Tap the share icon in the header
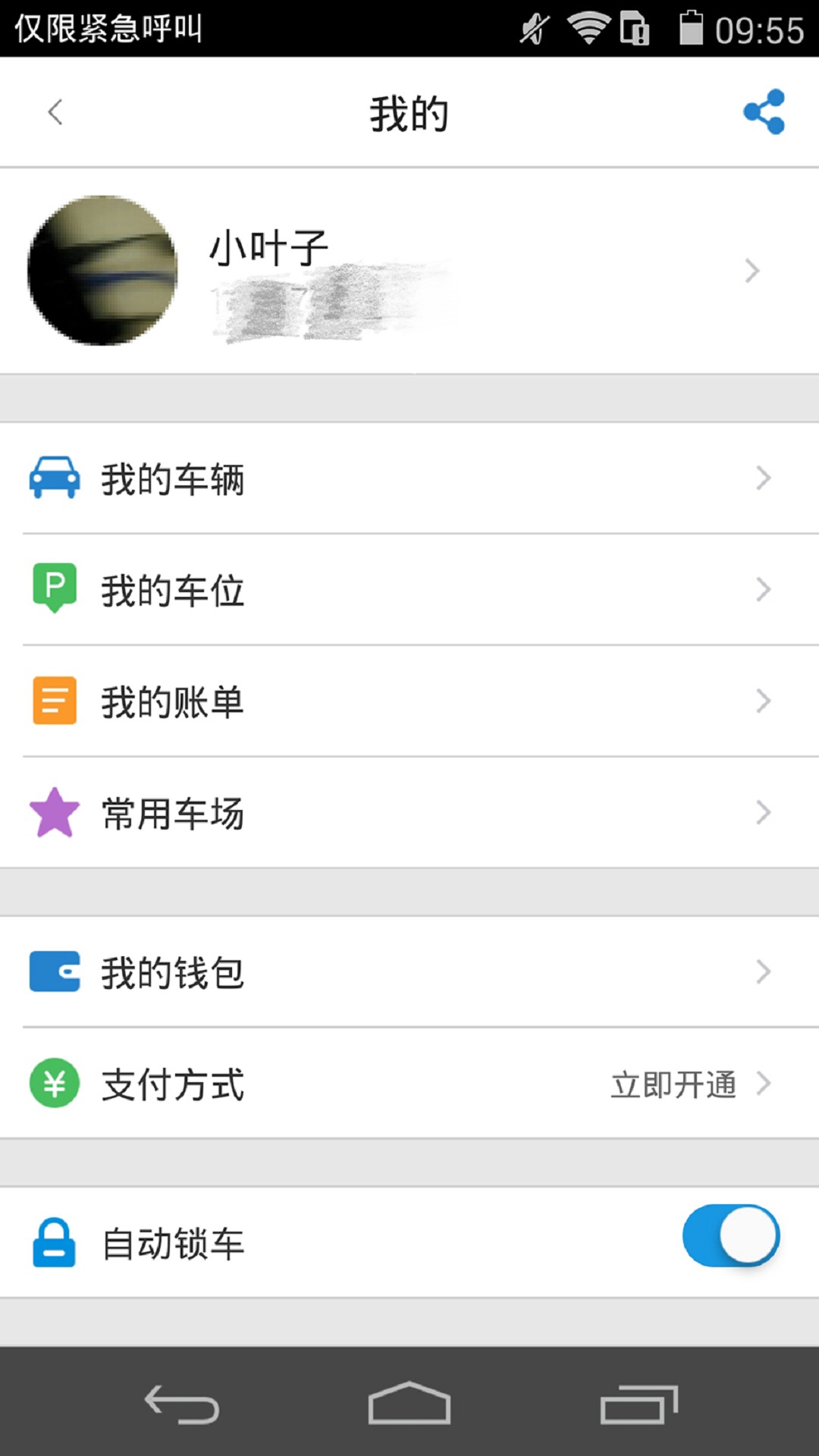 764,112
